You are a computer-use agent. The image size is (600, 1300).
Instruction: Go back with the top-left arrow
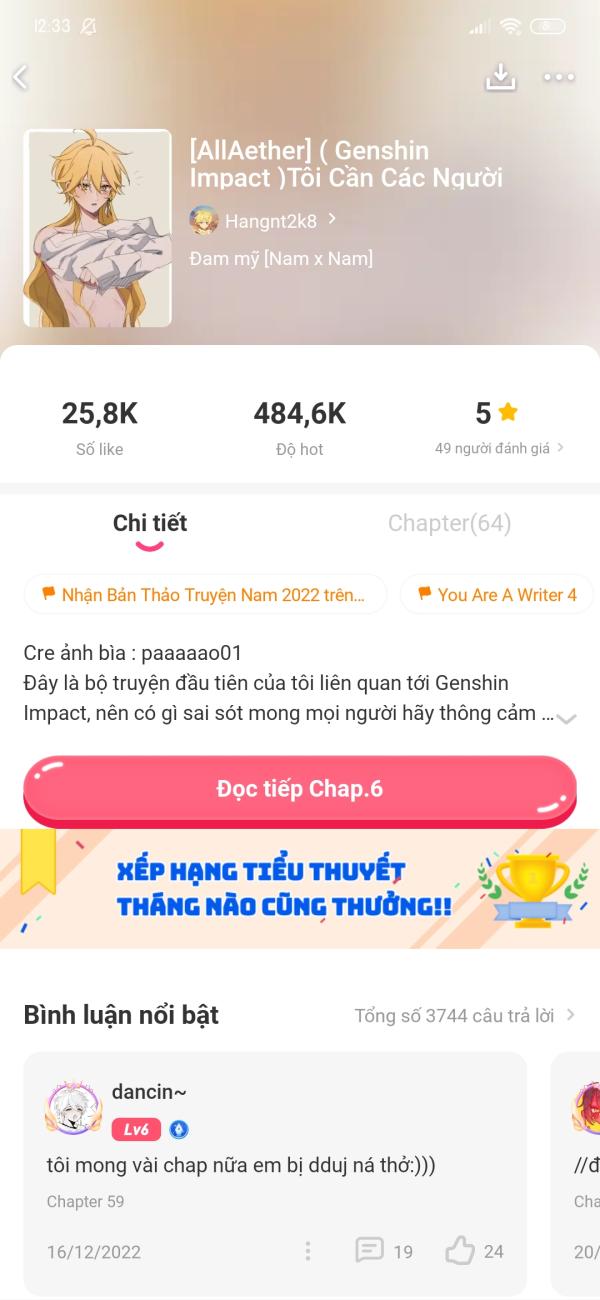click(21, 77)
